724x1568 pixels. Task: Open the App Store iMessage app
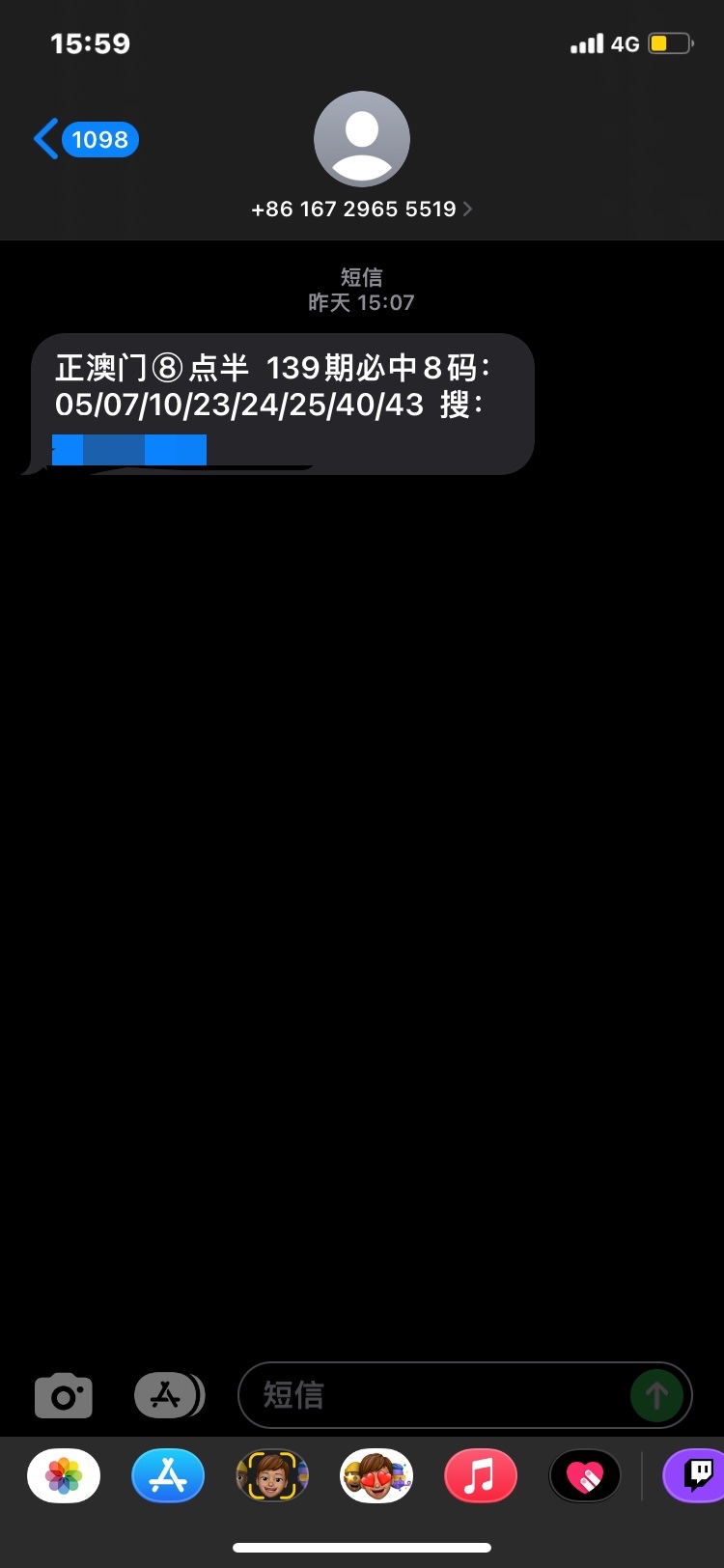[168, 1476]
